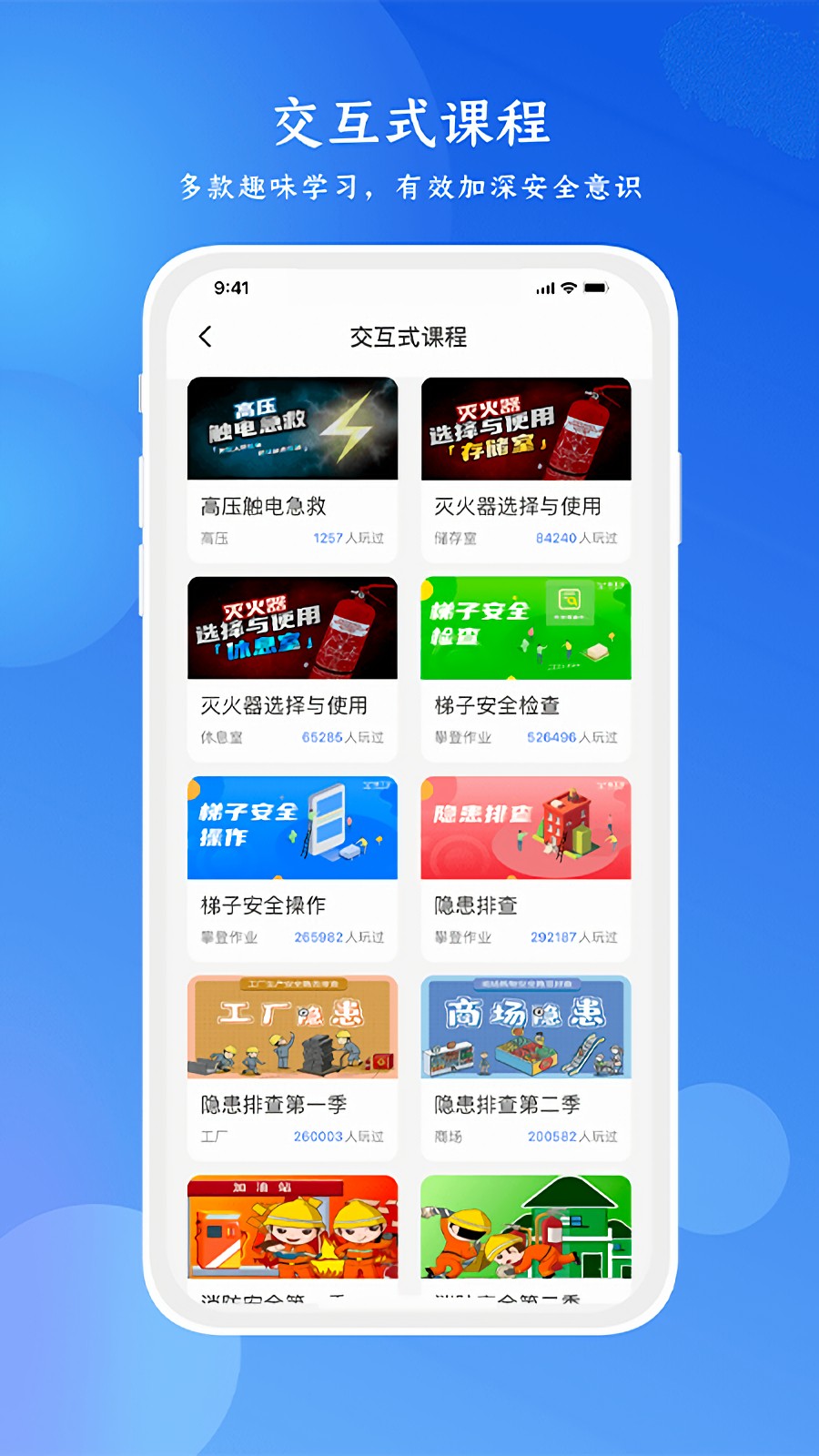Open the 隐患排查 red course thumbnail

(526, 828)
